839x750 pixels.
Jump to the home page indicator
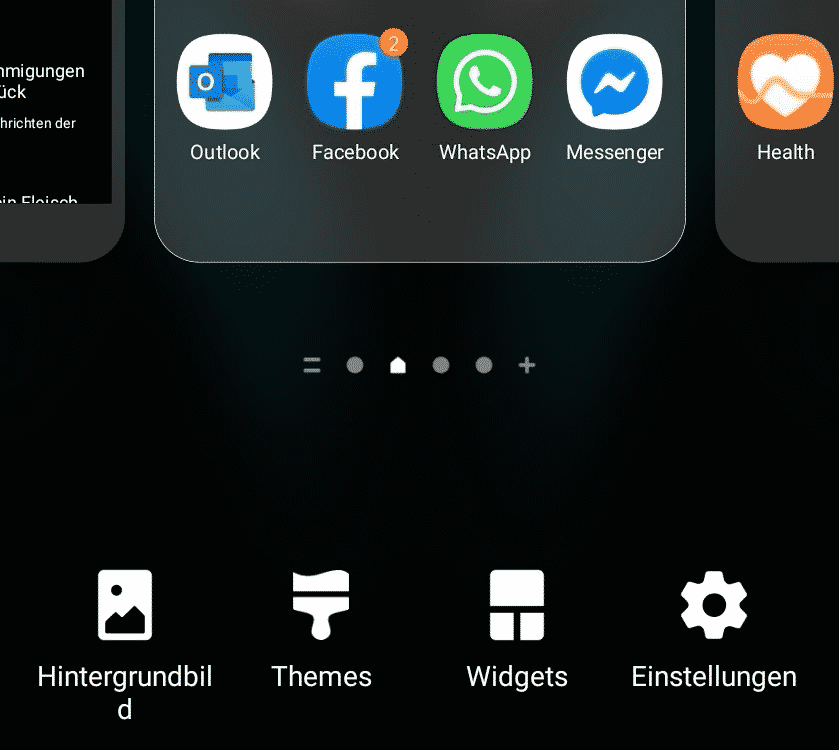tap(398, 365)
